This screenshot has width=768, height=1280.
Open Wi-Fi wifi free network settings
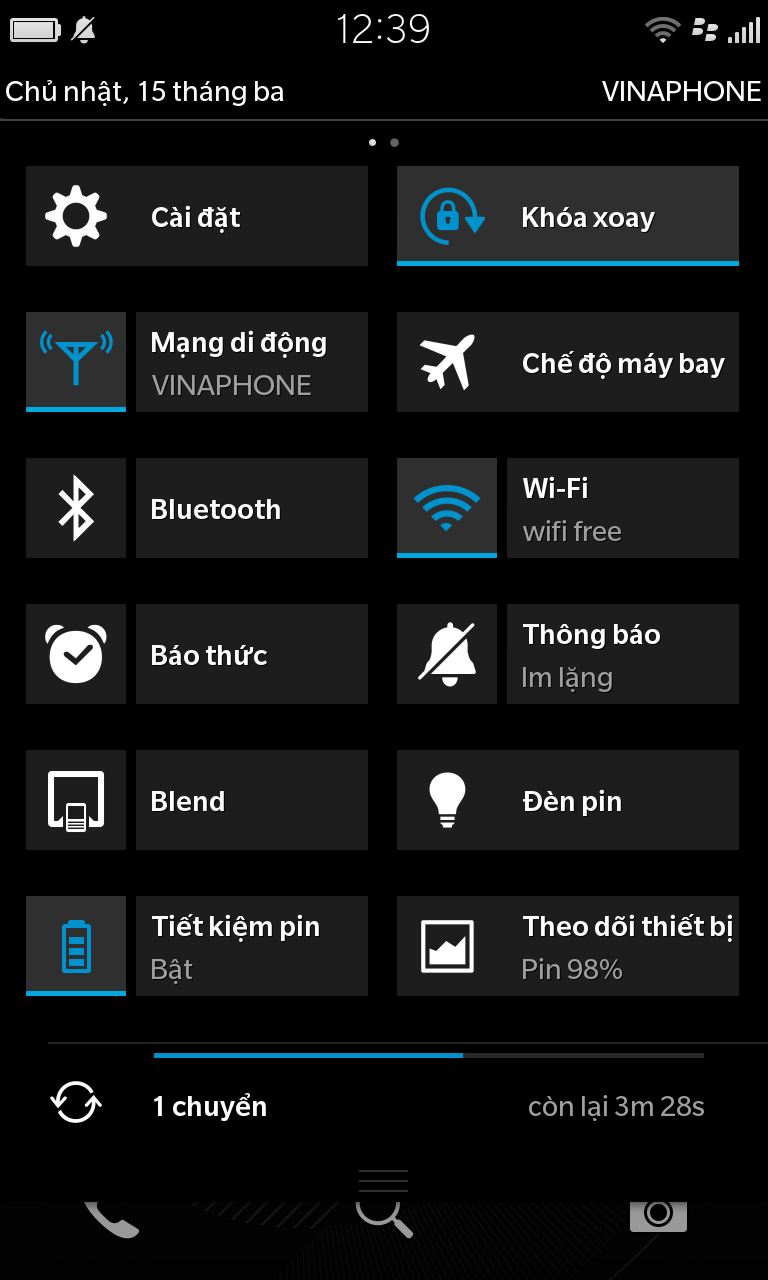623,508
